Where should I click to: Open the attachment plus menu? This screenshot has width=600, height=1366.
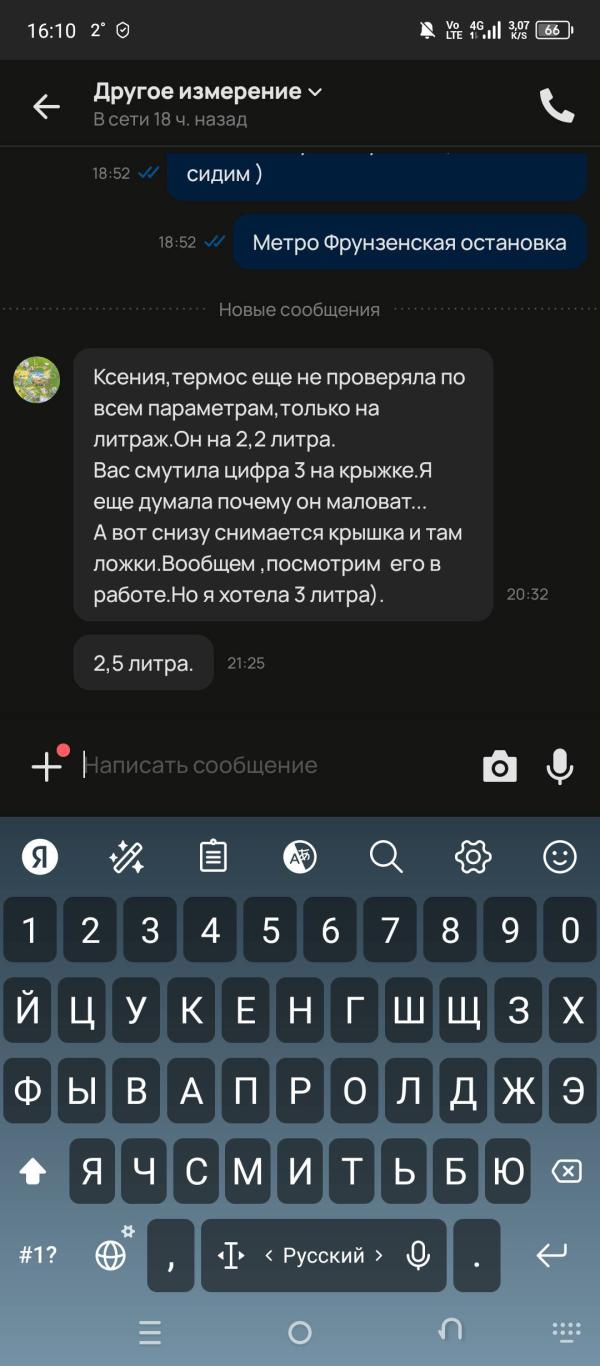[x=47, y=766]
